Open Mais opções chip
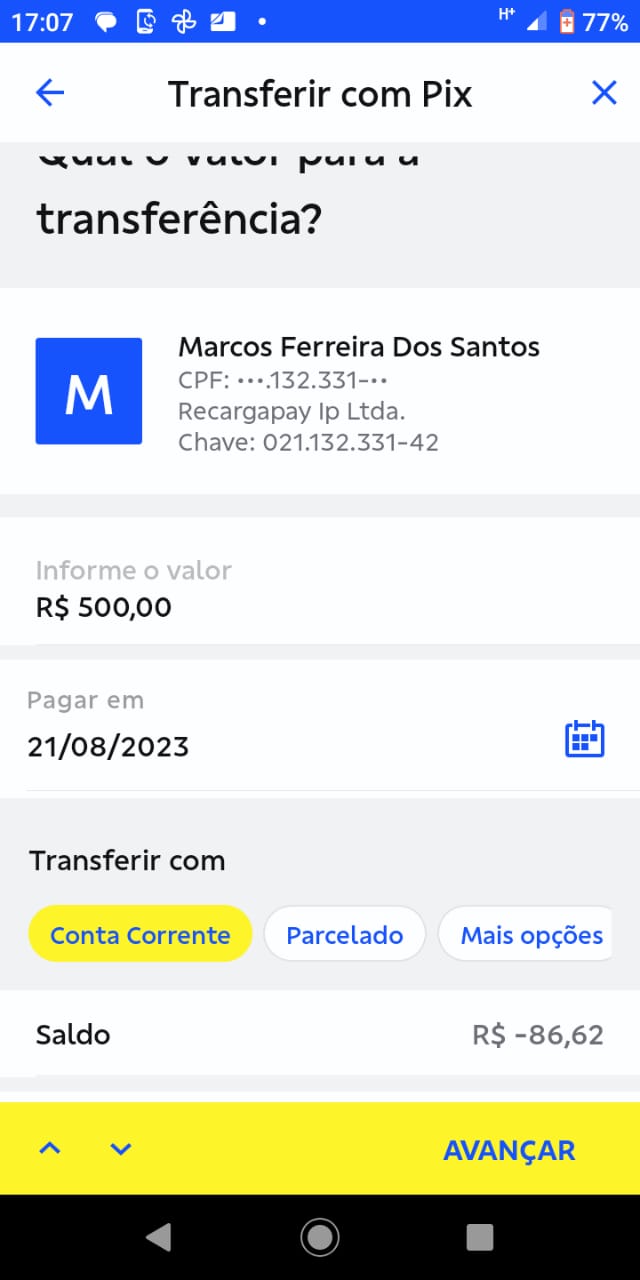The height and width of the screenshot is (1280, 640). 528,934
